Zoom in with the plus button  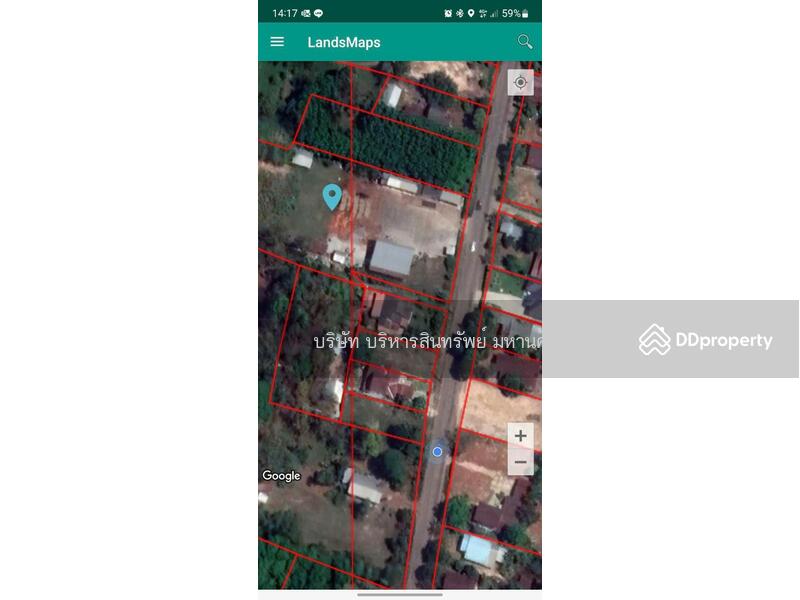(520, 436)
